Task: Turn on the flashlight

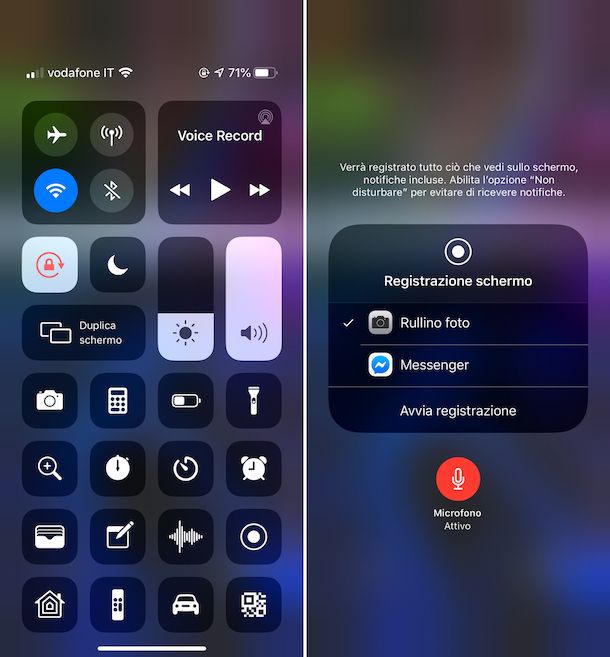Action: click(253, 401)
